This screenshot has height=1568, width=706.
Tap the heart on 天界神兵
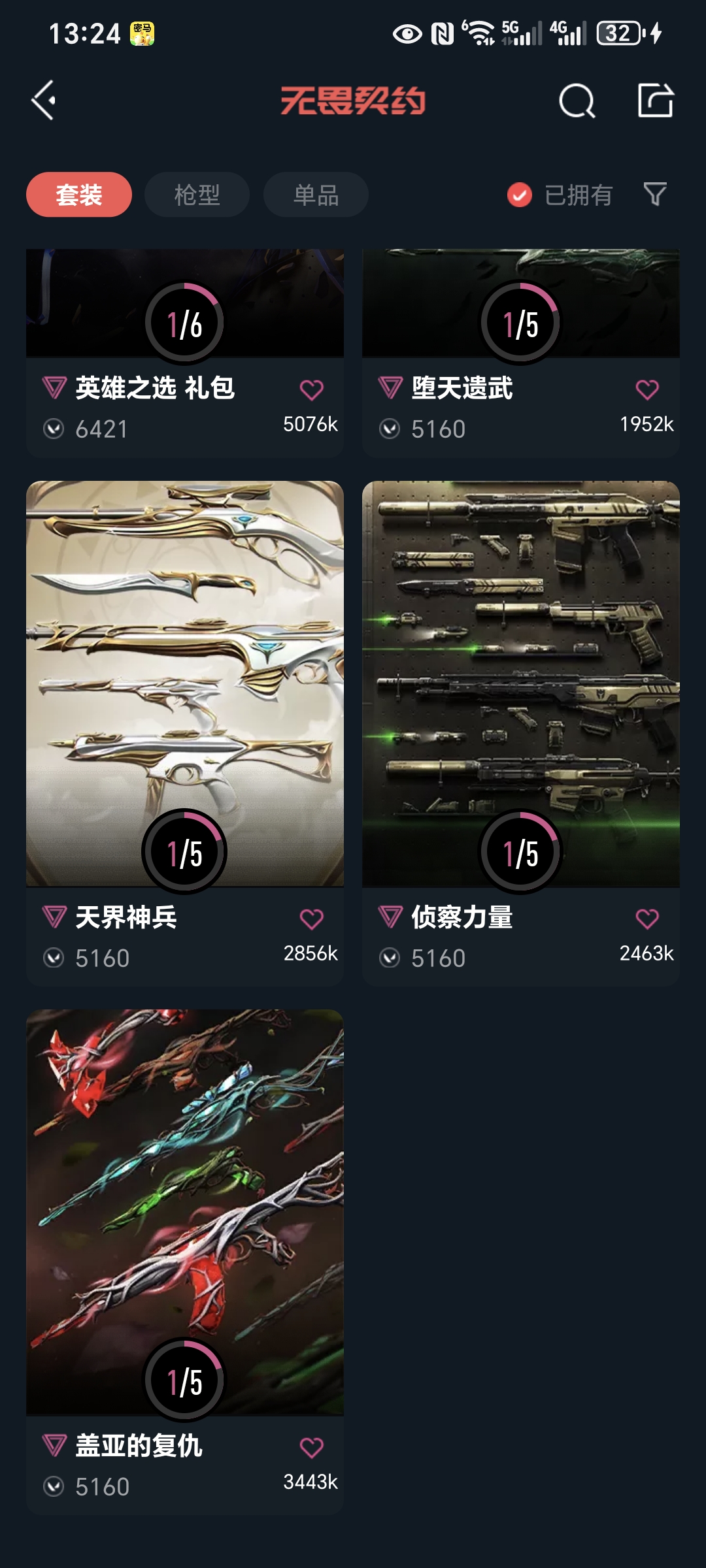311,919
